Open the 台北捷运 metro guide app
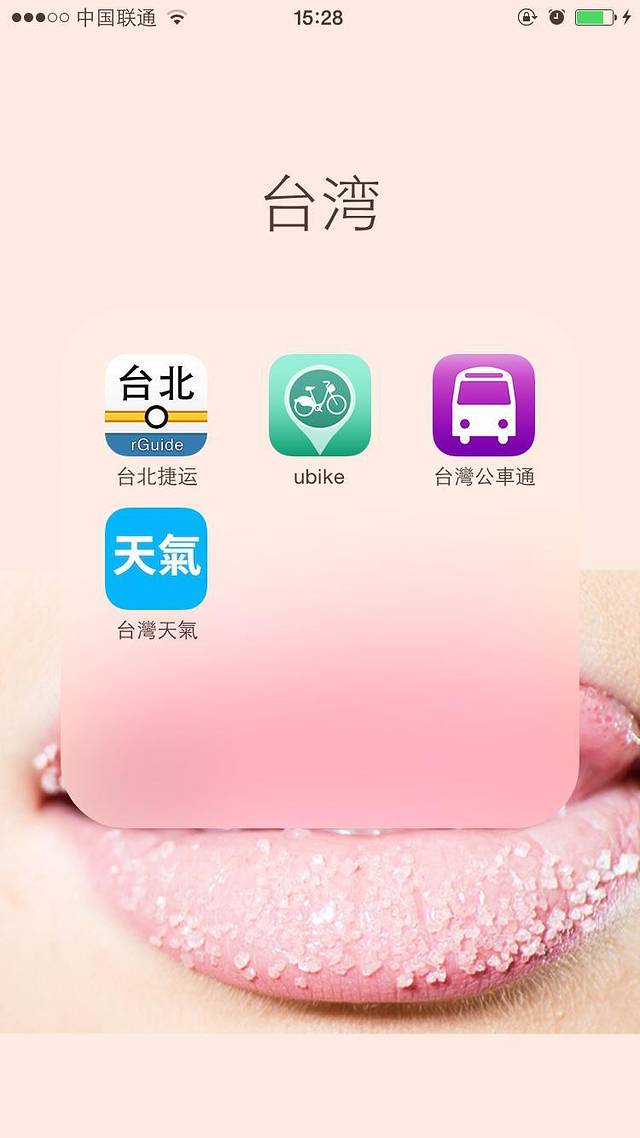Image resolution: width=640 pixels, height=1138 pixels. [x=156, y=405]
